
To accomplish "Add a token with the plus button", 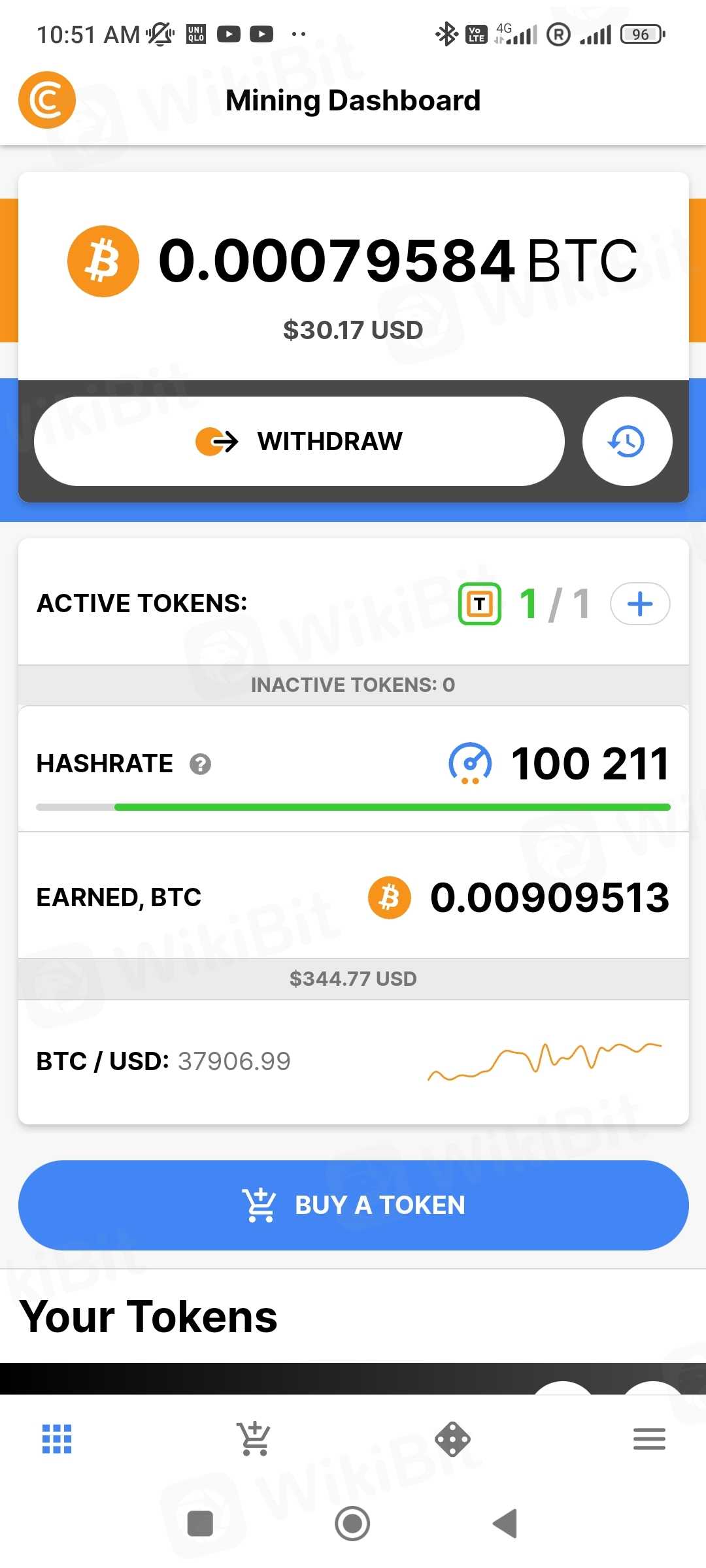I will point(639,604).
